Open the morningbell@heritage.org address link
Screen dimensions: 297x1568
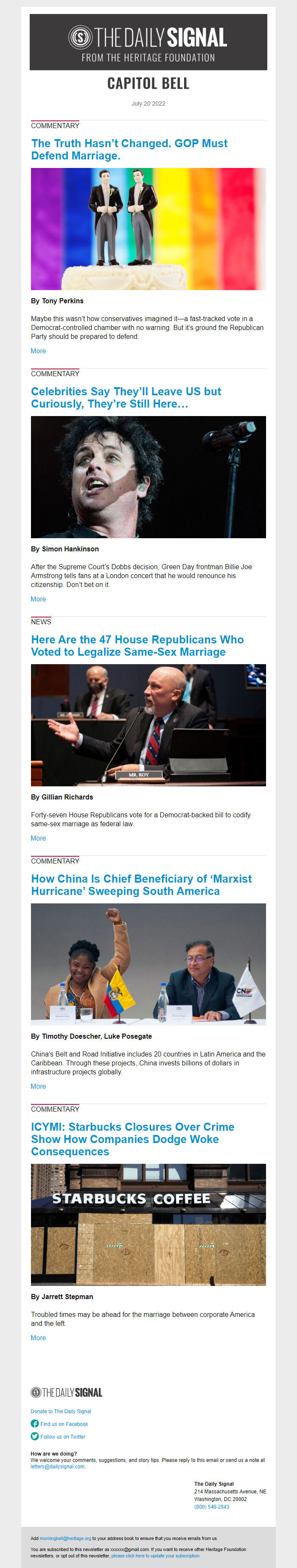click(x=65, y=1538)
